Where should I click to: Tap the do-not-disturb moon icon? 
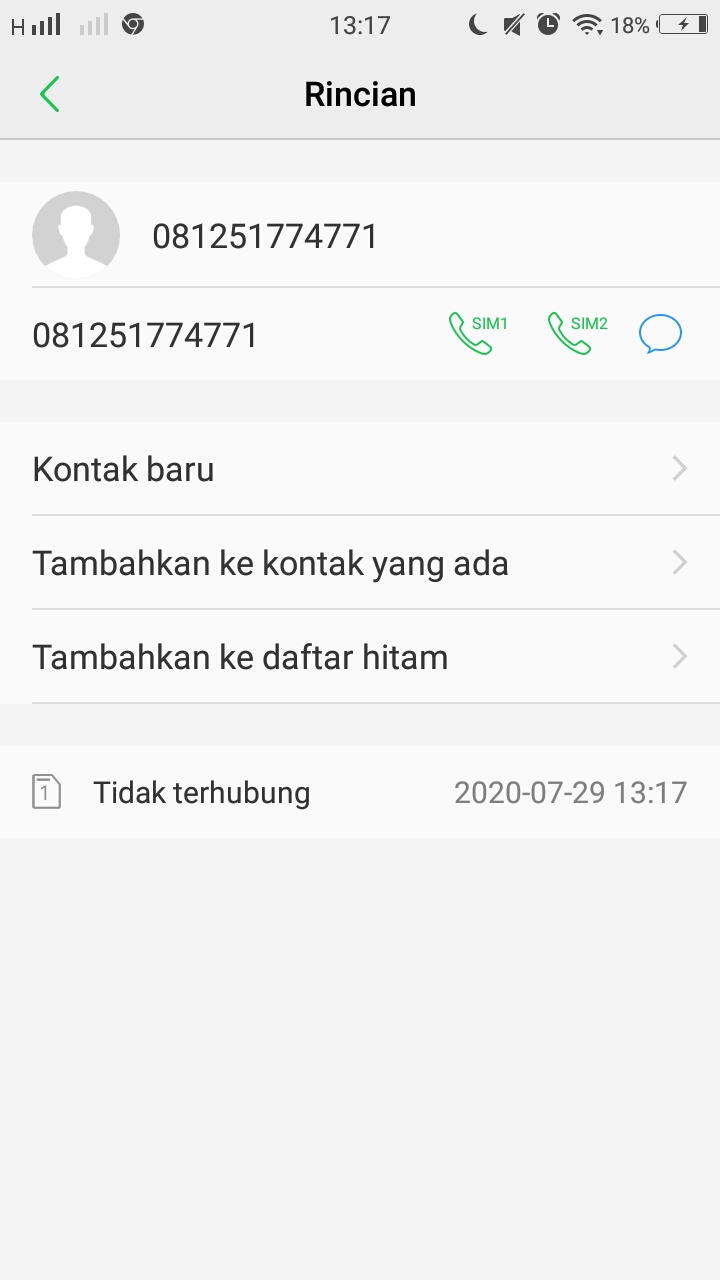476,25
